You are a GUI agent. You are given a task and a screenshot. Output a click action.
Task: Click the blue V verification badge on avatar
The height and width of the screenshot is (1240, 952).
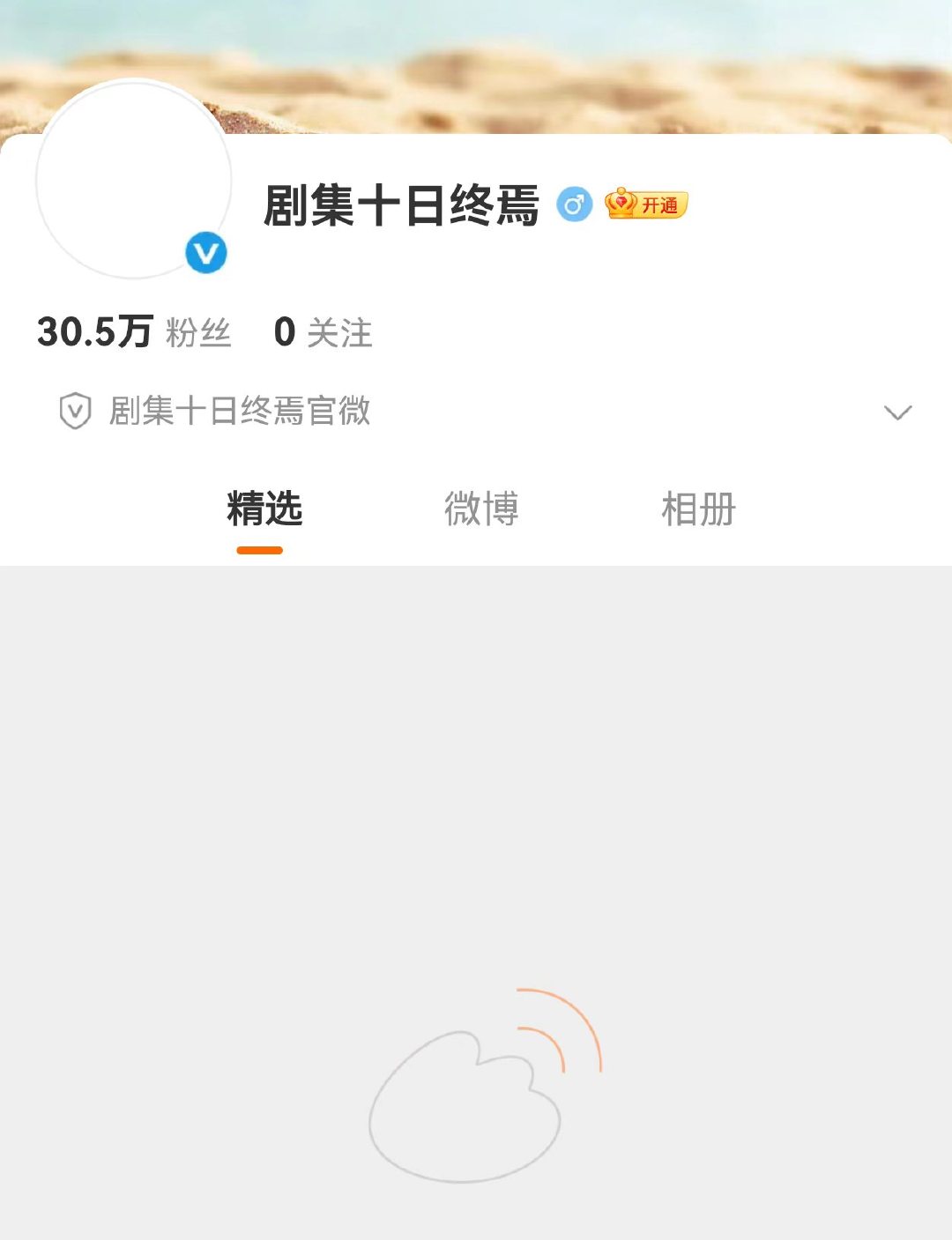point(205,252)
